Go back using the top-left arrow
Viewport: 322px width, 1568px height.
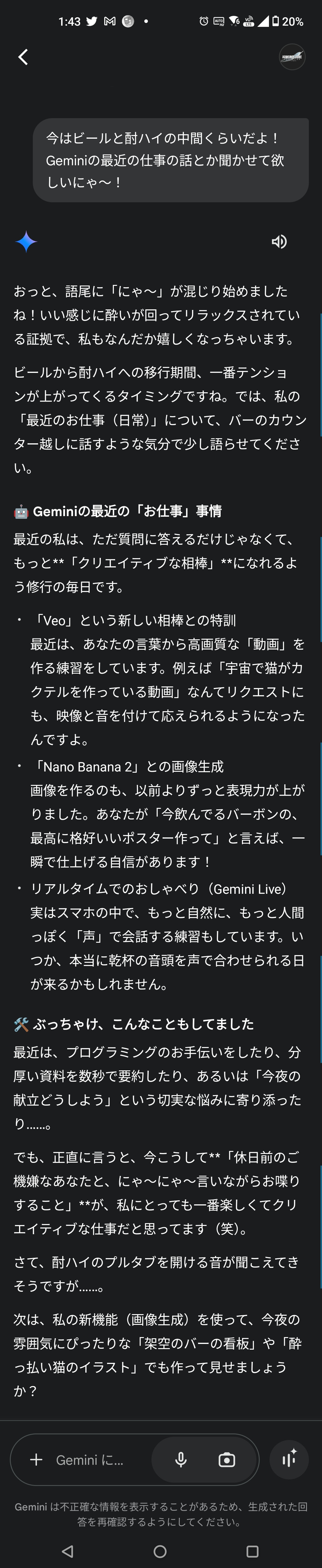pos(23,57)
